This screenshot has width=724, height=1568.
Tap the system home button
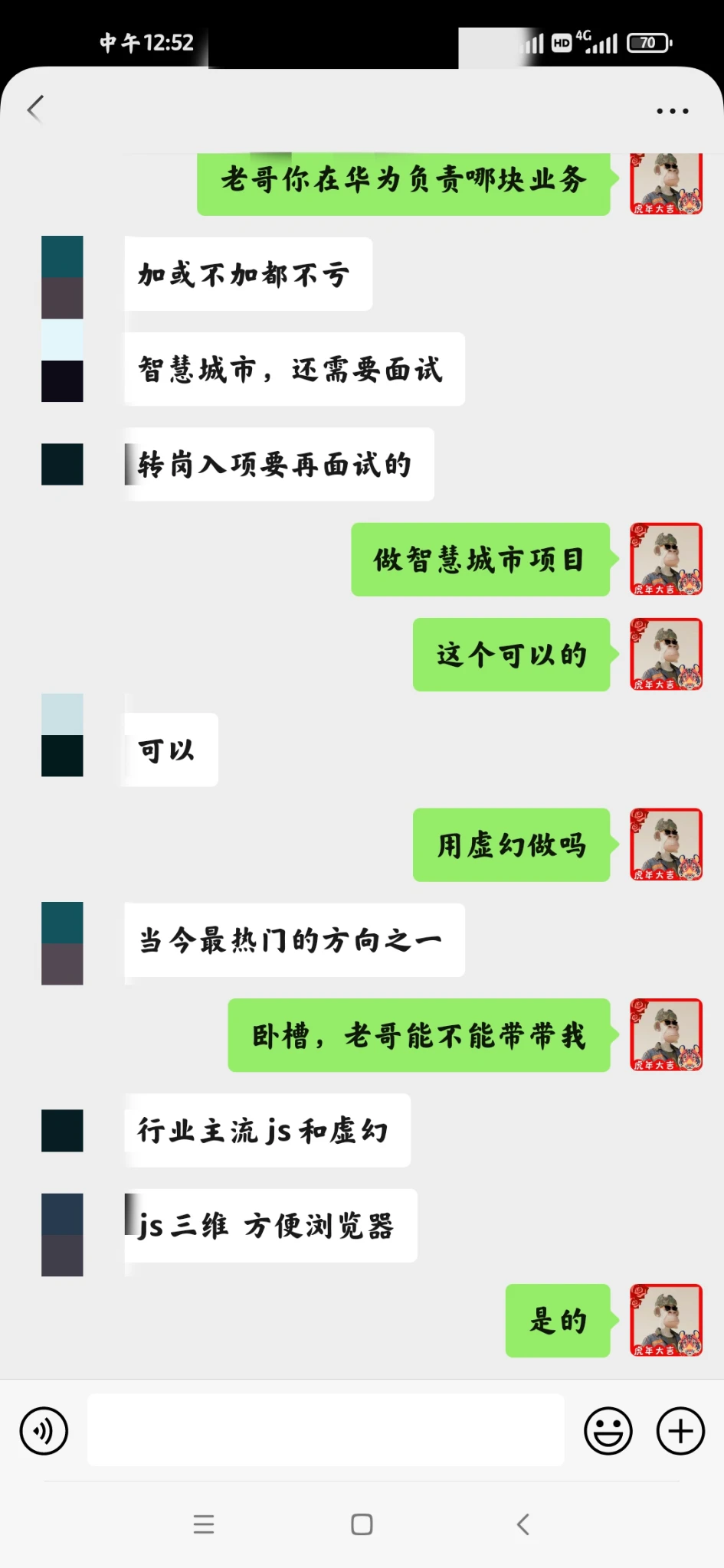(362, 1524)
